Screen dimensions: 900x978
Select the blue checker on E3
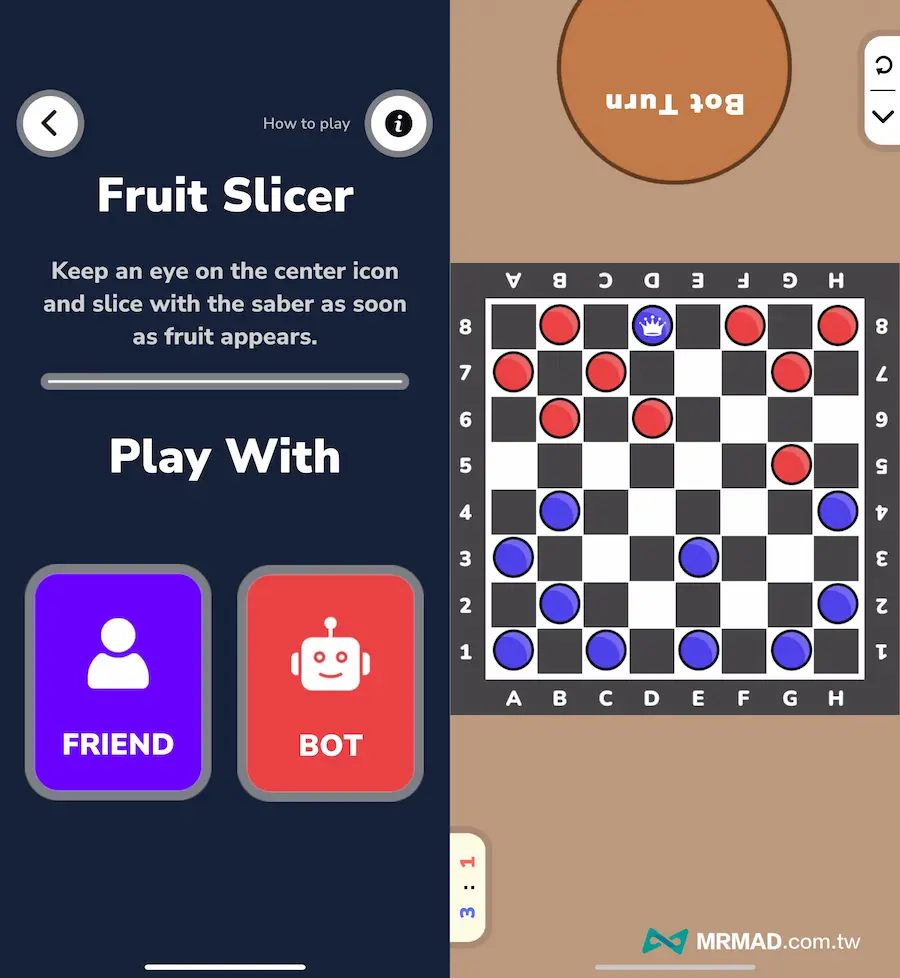pyautogui.click(x=698, y=557)
